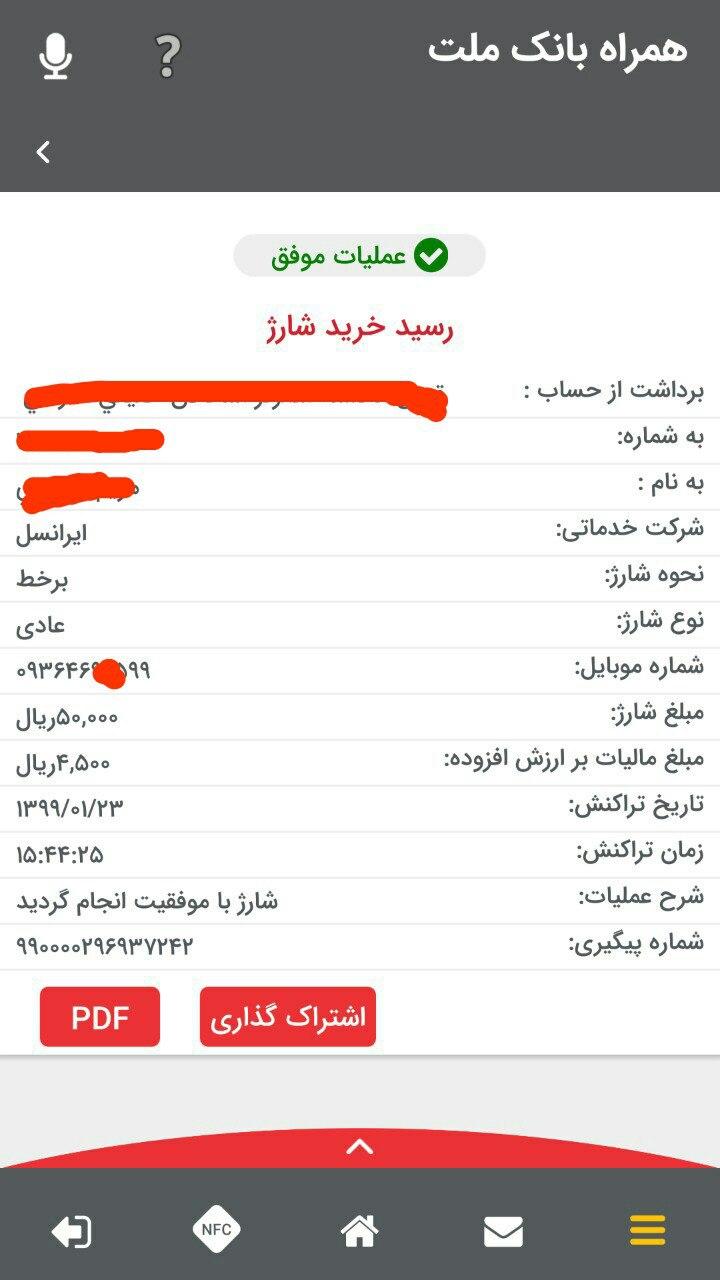Expand the red bottom panel chevron
The width and height of the screenshot is (720, 1280).
[360, 1147]
